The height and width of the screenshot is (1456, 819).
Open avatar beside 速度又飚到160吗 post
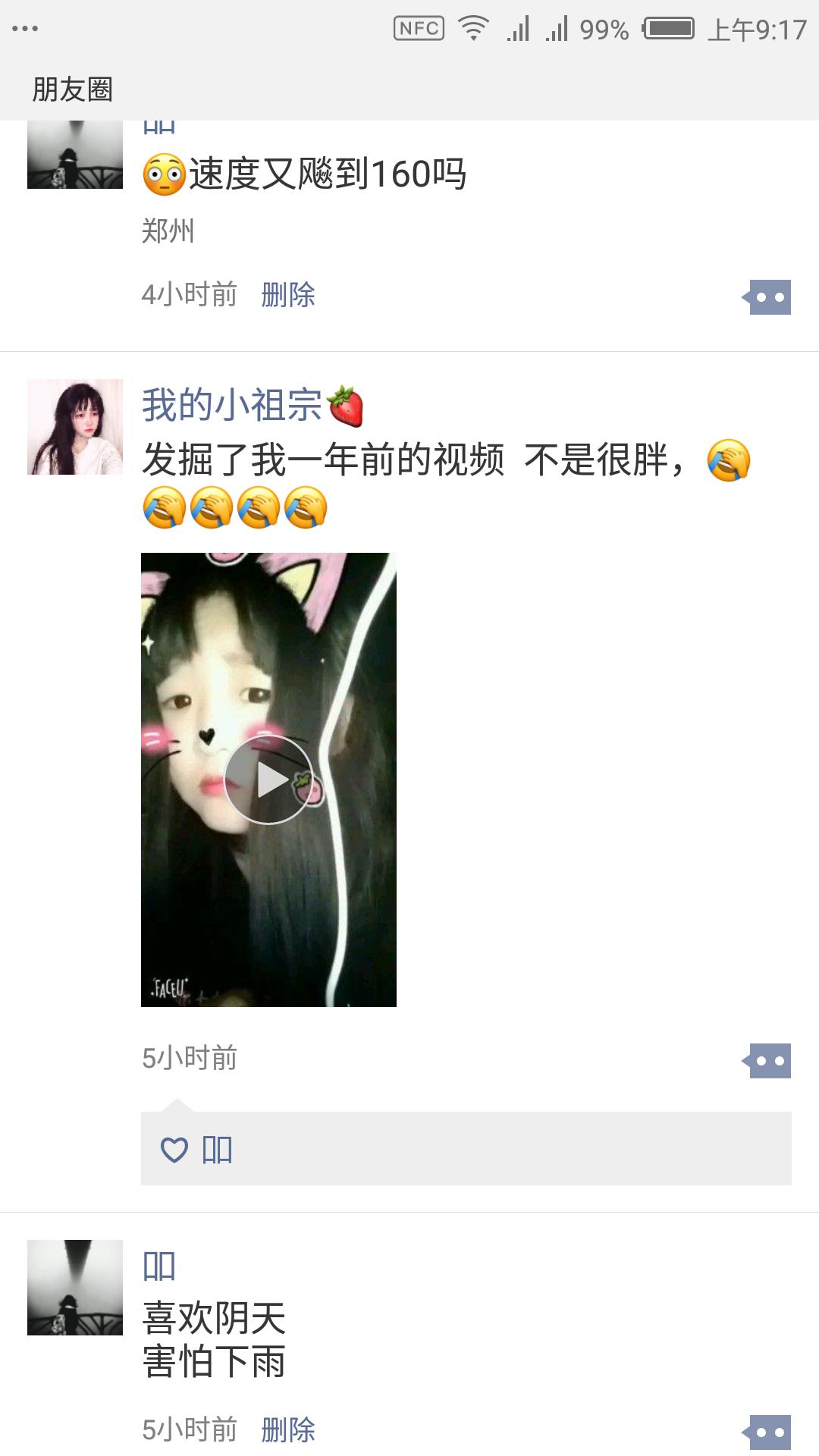click(x=75, y=155)
